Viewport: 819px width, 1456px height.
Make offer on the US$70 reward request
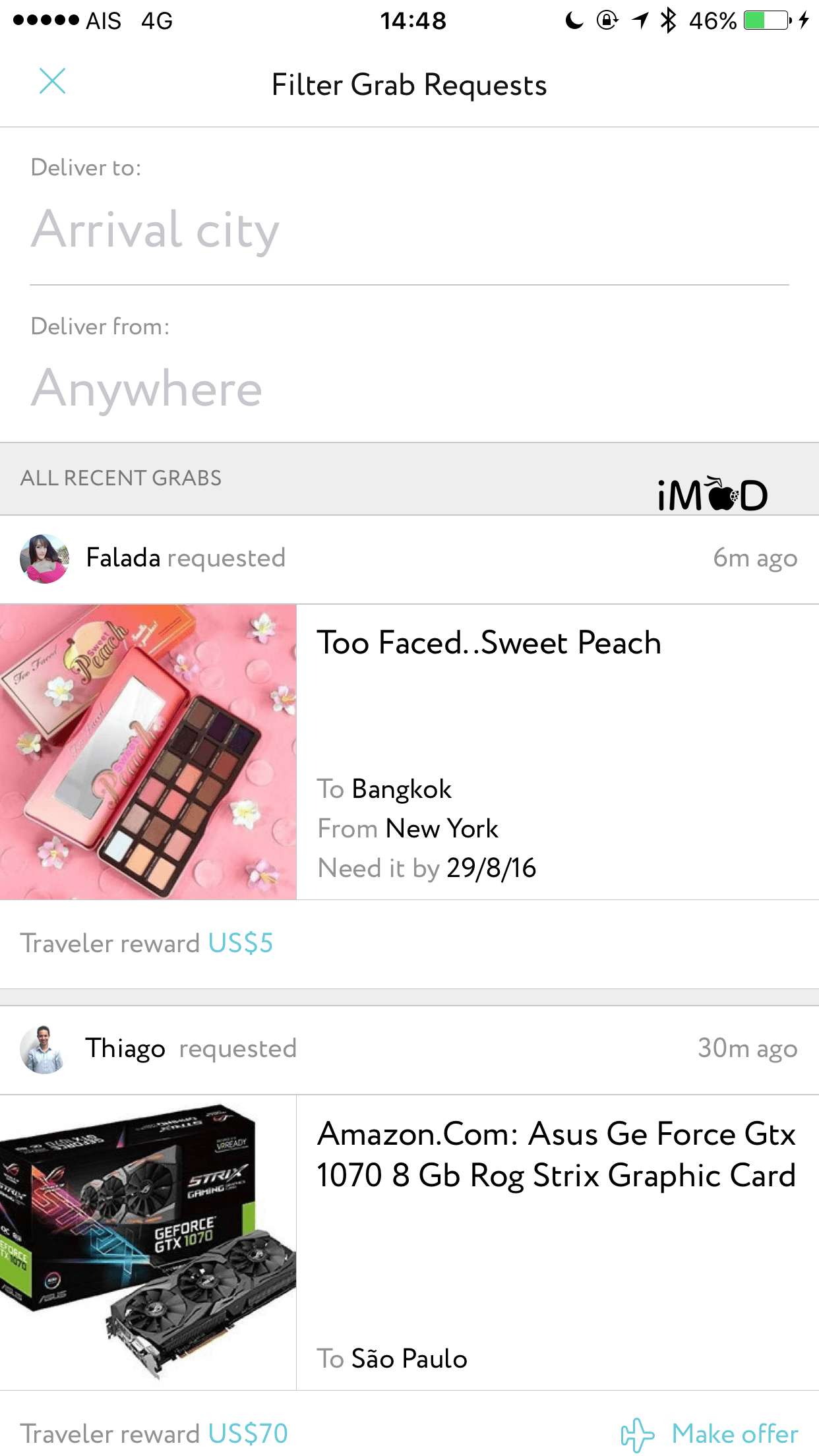[710, 1434]
